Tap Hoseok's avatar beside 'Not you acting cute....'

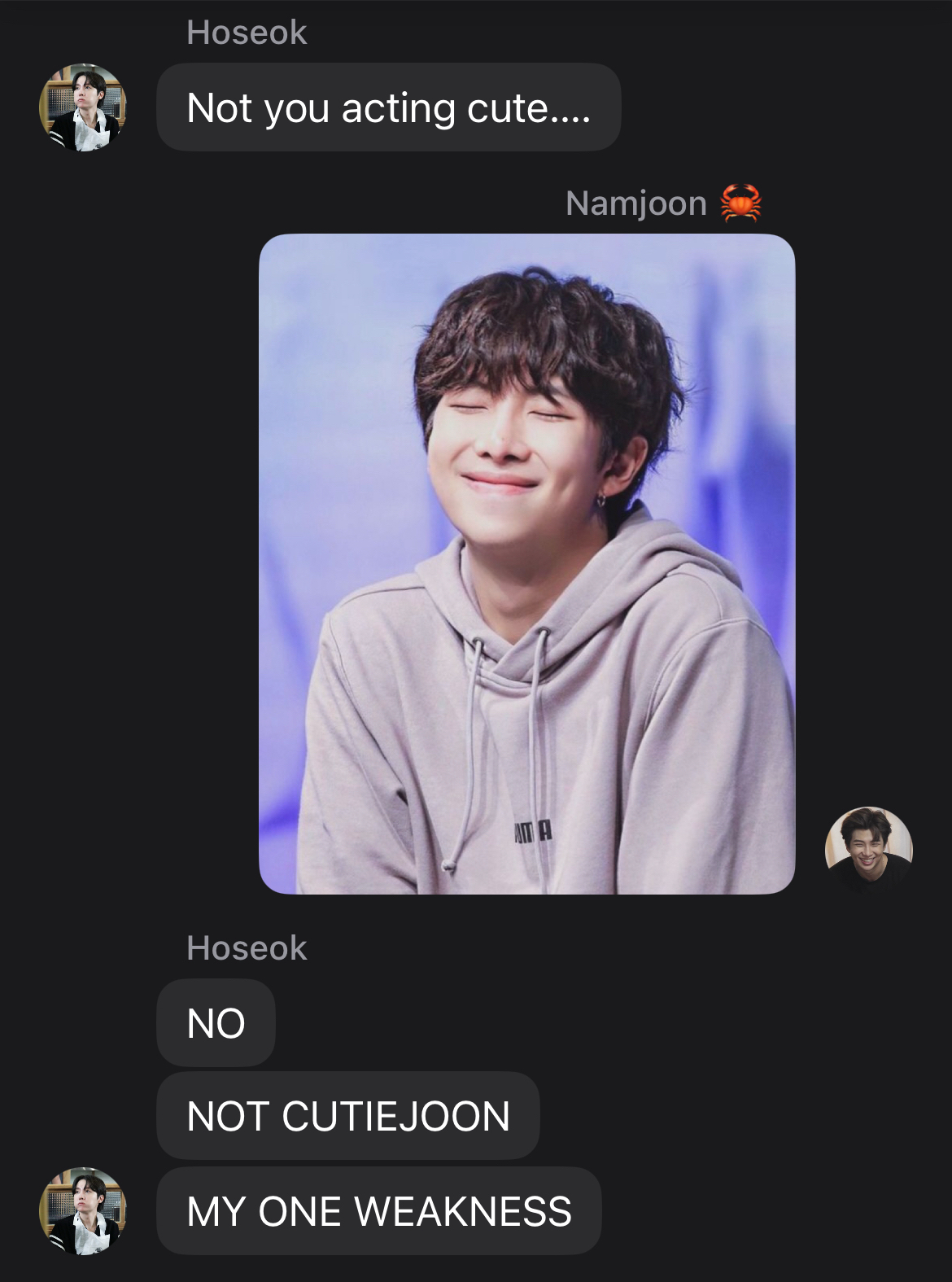pos(83,107)
